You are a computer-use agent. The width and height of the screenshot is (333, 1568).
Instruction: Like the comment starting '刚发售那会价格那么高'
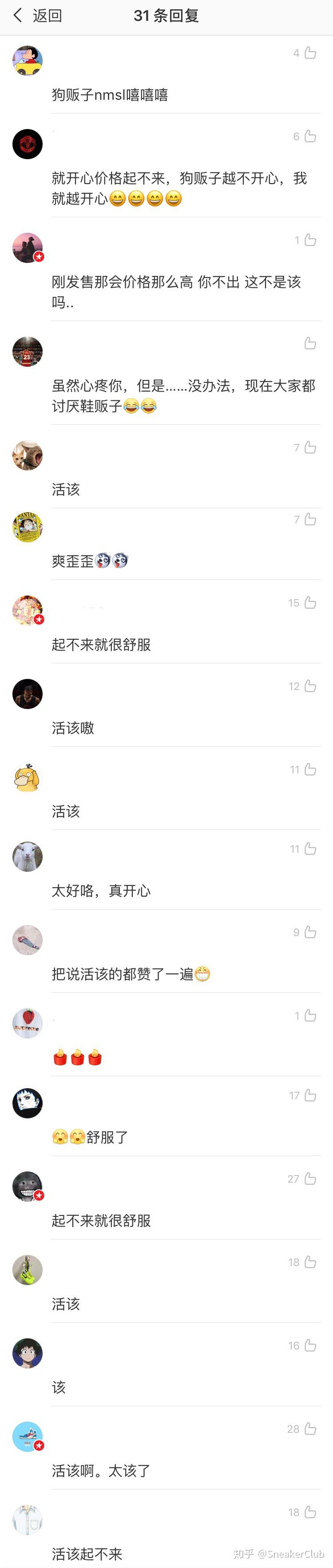(310, 240)
